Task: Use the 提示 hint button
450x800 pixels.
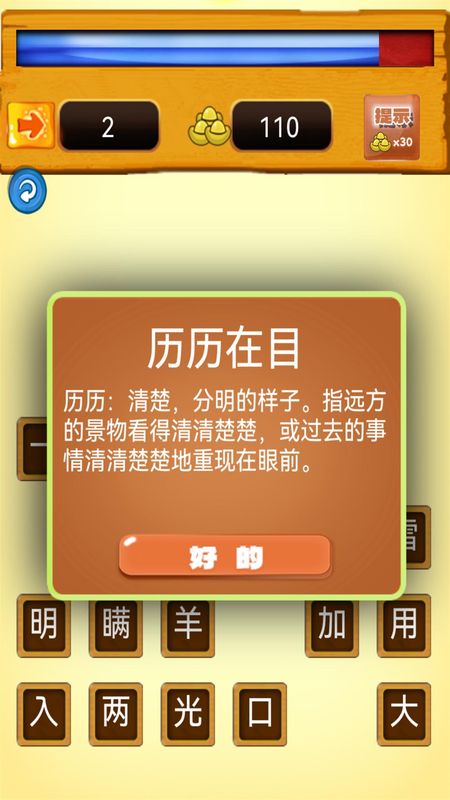Action: pos(392,127)
